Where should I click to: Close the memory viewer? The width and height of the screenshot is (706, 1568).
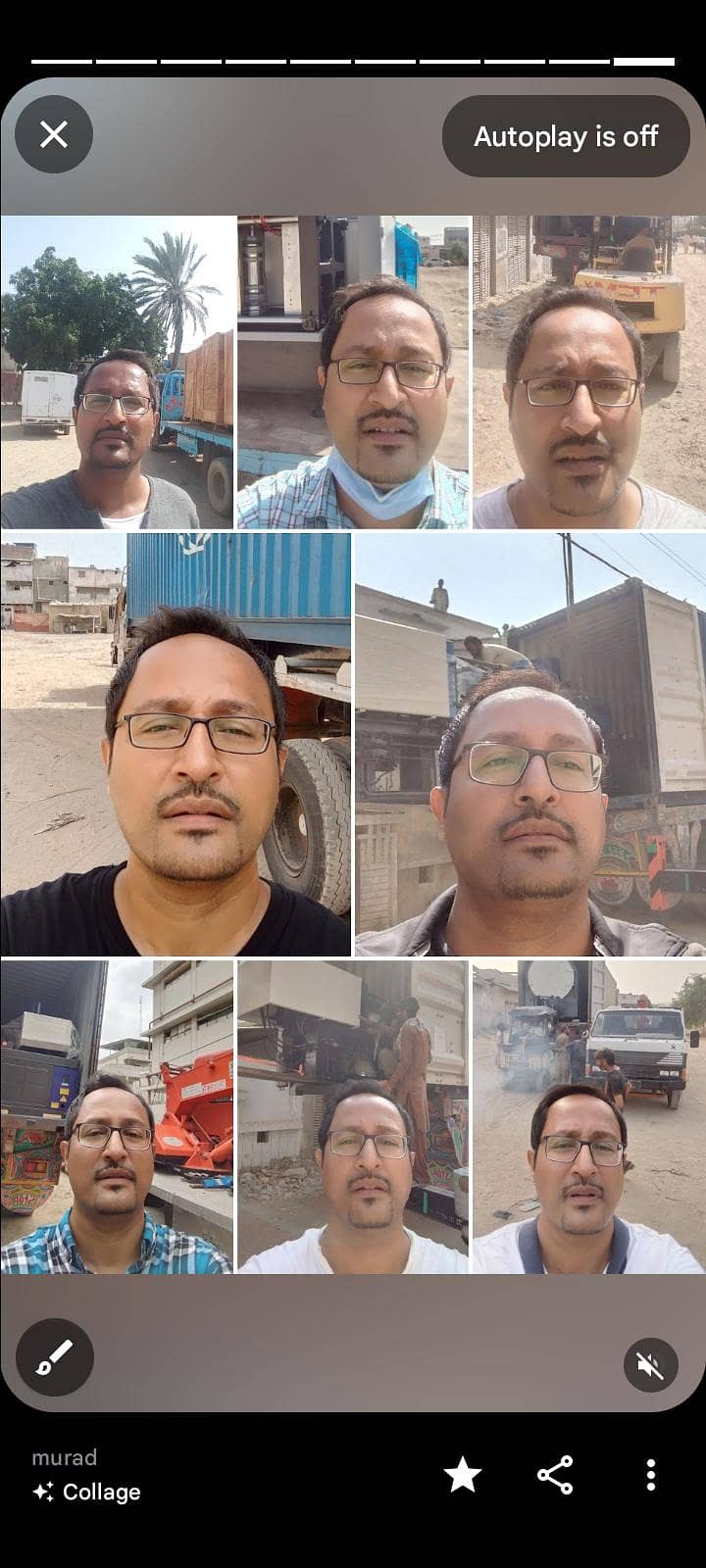(54, 134)
